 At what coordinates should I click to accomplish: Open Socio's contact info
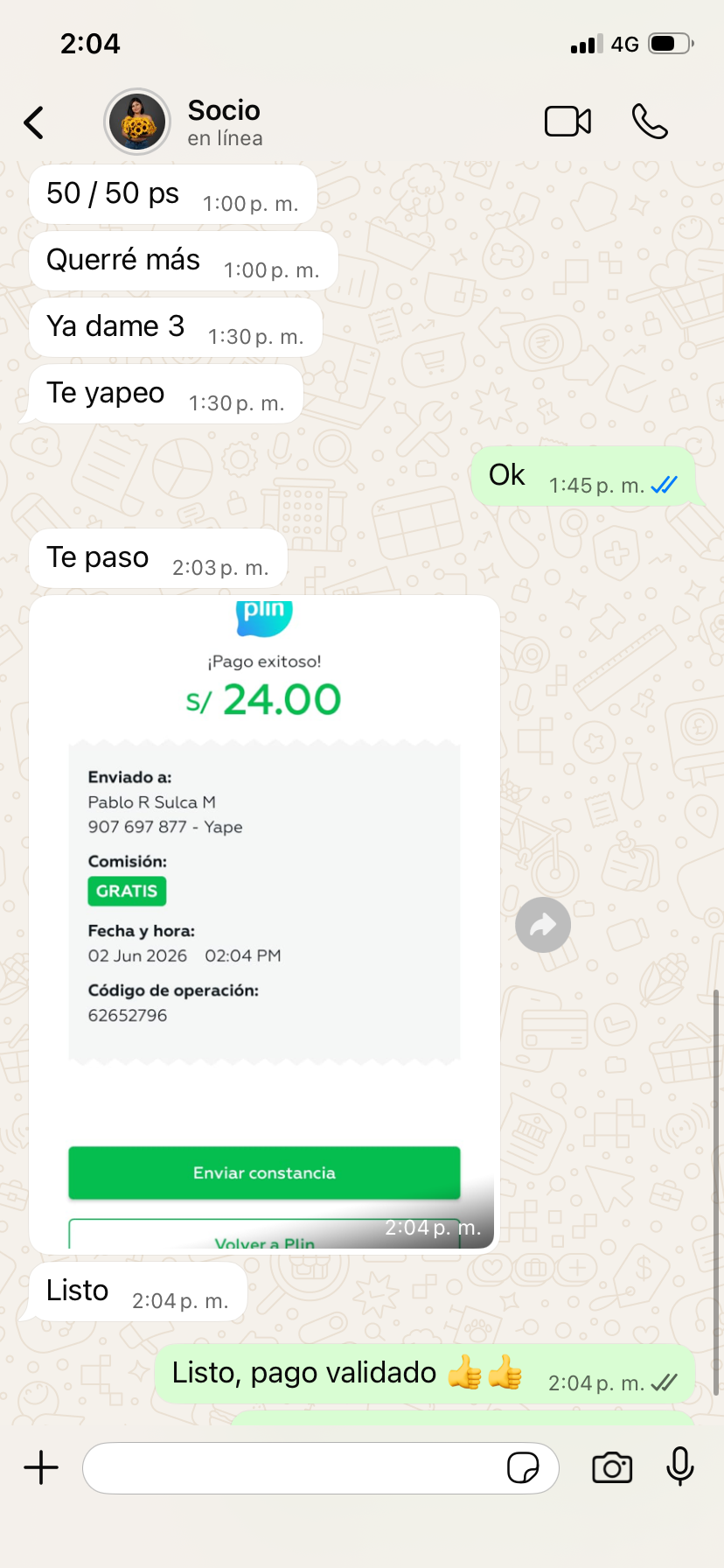[x=225, y=122]
